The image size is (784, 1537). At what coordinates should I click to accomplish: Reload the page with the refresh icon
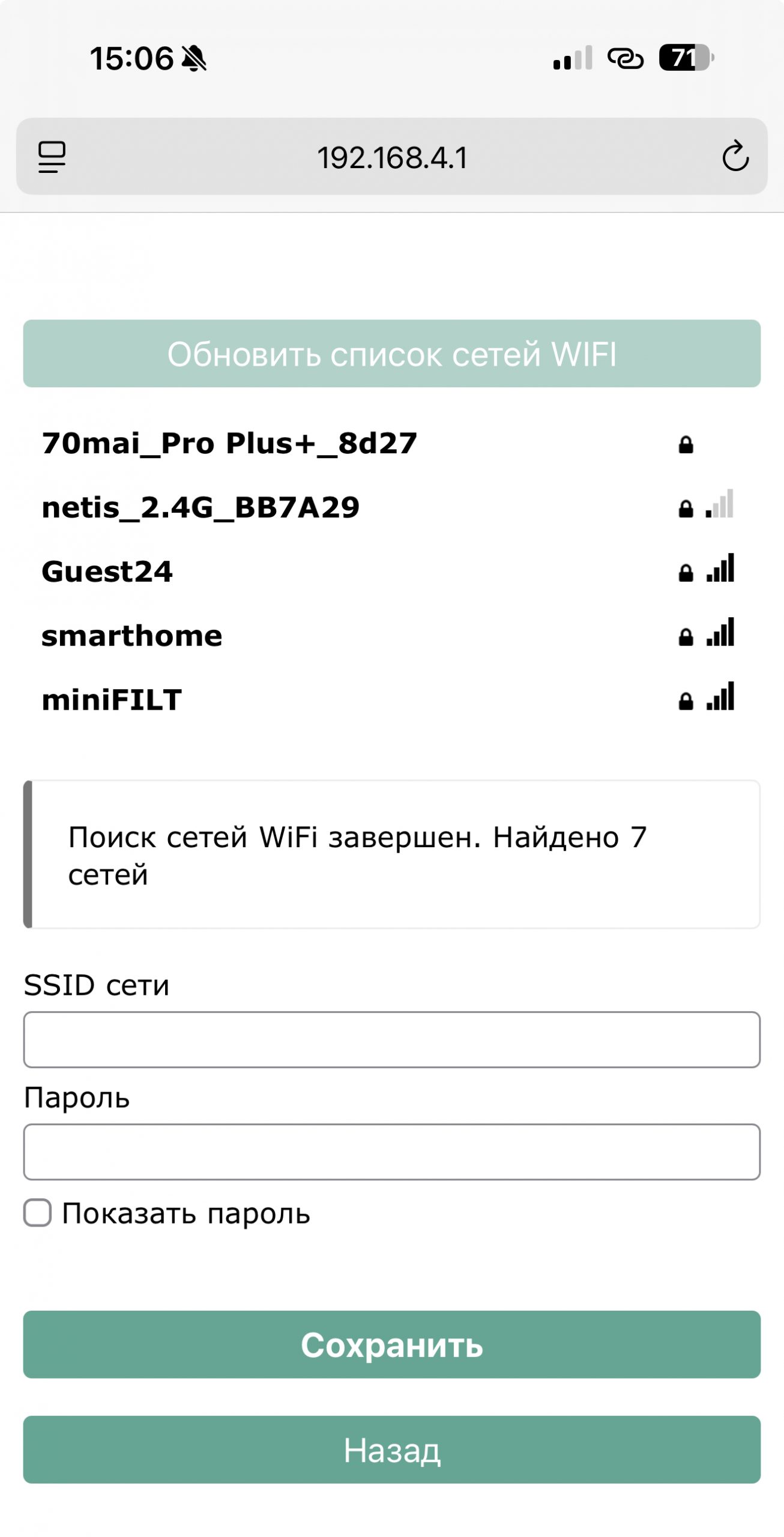(x=735, y=157)
